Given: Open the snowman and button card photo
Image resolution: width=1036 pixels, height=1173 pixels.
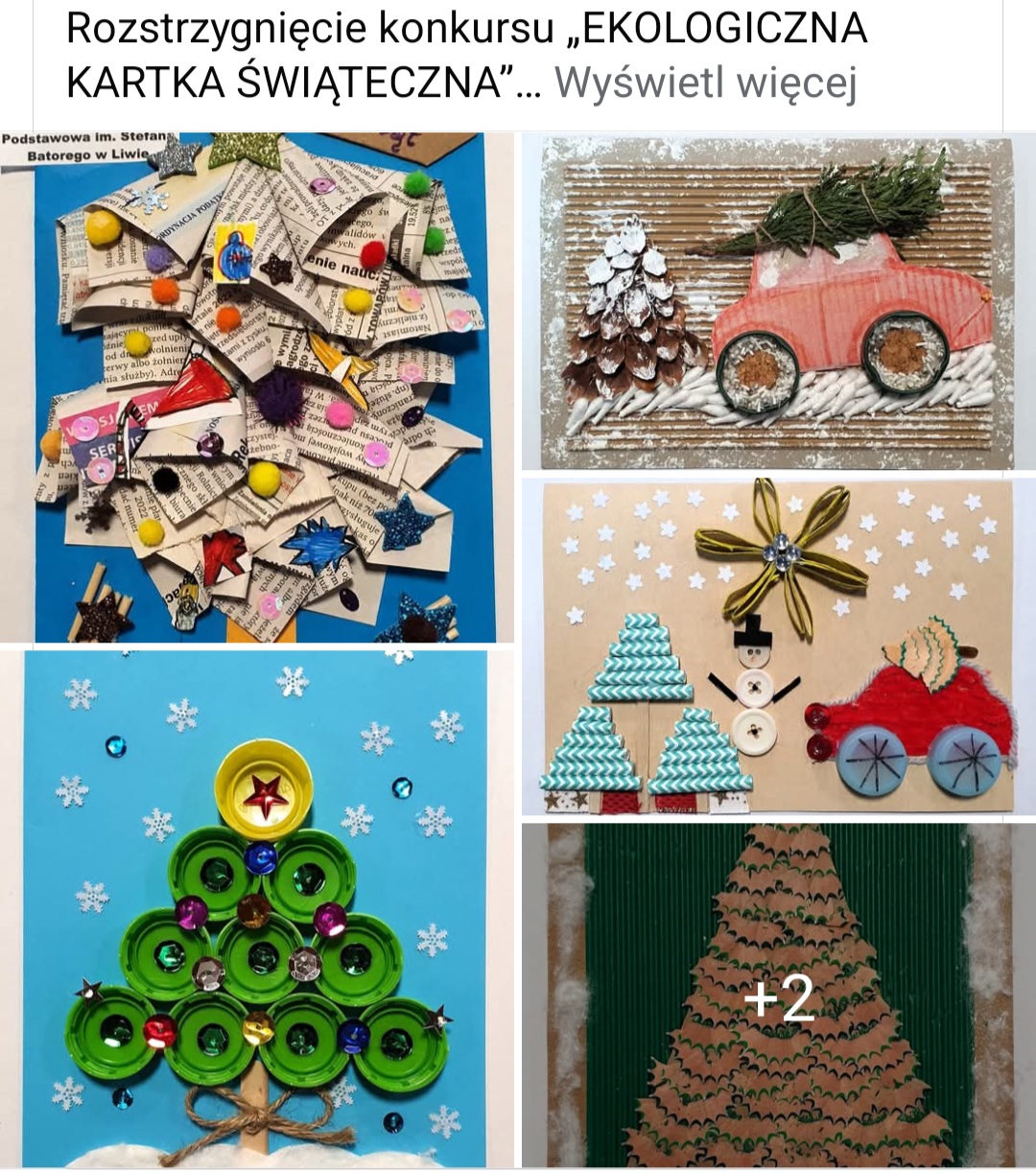Looking at the screenshot, I should 777,647.
